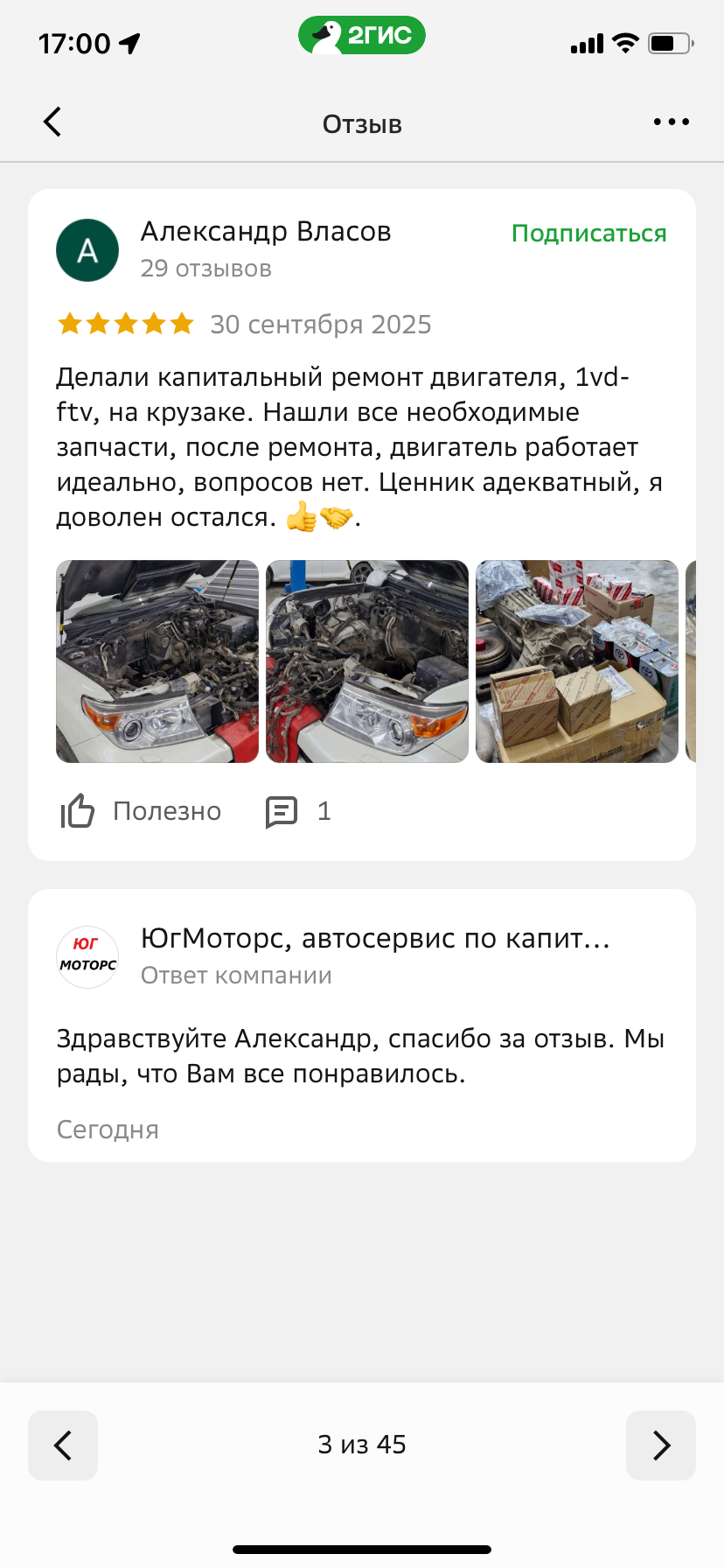Go back from the Отзыв screen
Viewport: 724px width, 1568px height.
[x=52, y=122]
